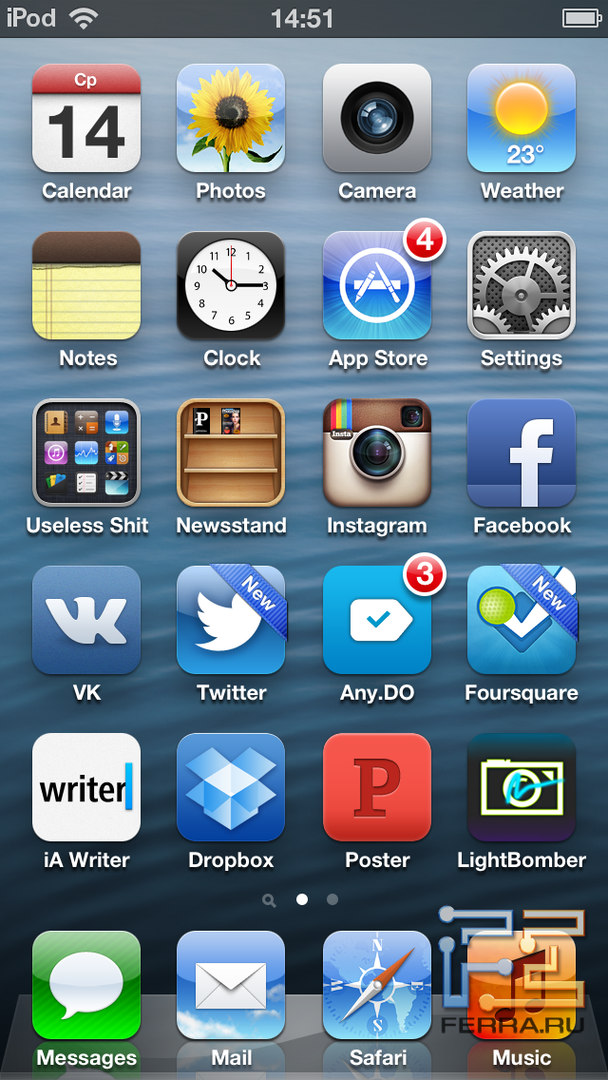Open the Newsstand folder

pyautogui.click(x=231, y=453)
